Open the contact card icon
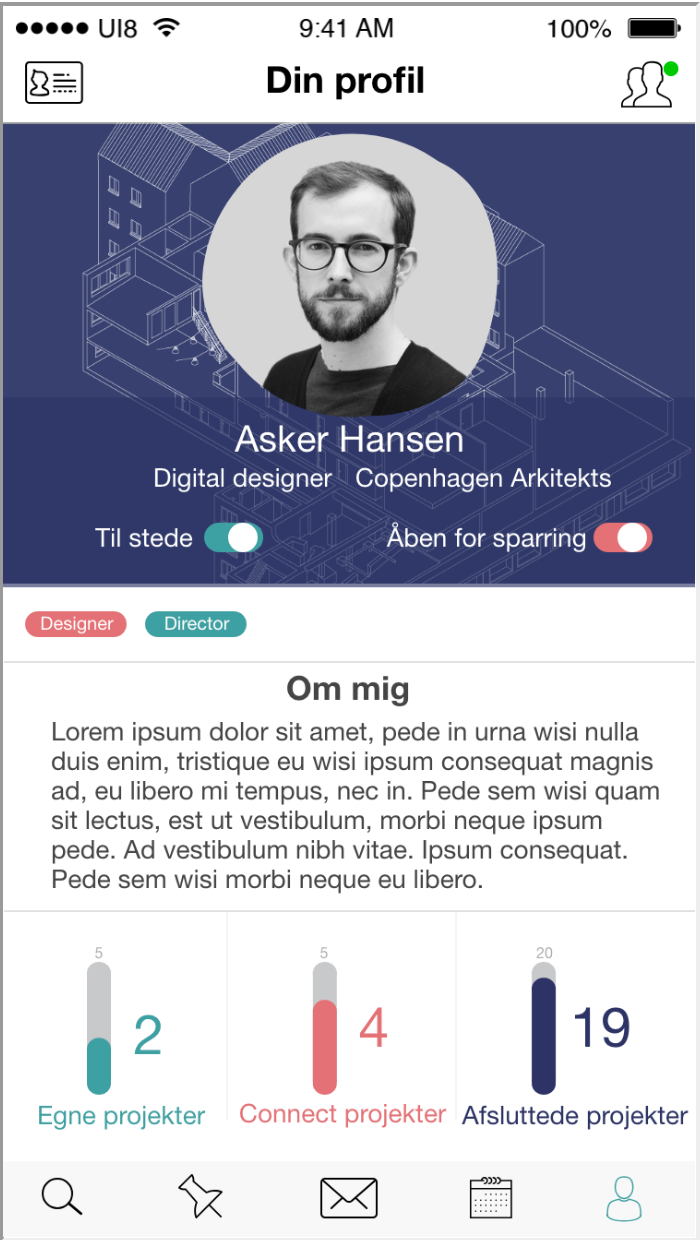The width and height of the screenshot is (700, 1240). [x=53, y=82]
